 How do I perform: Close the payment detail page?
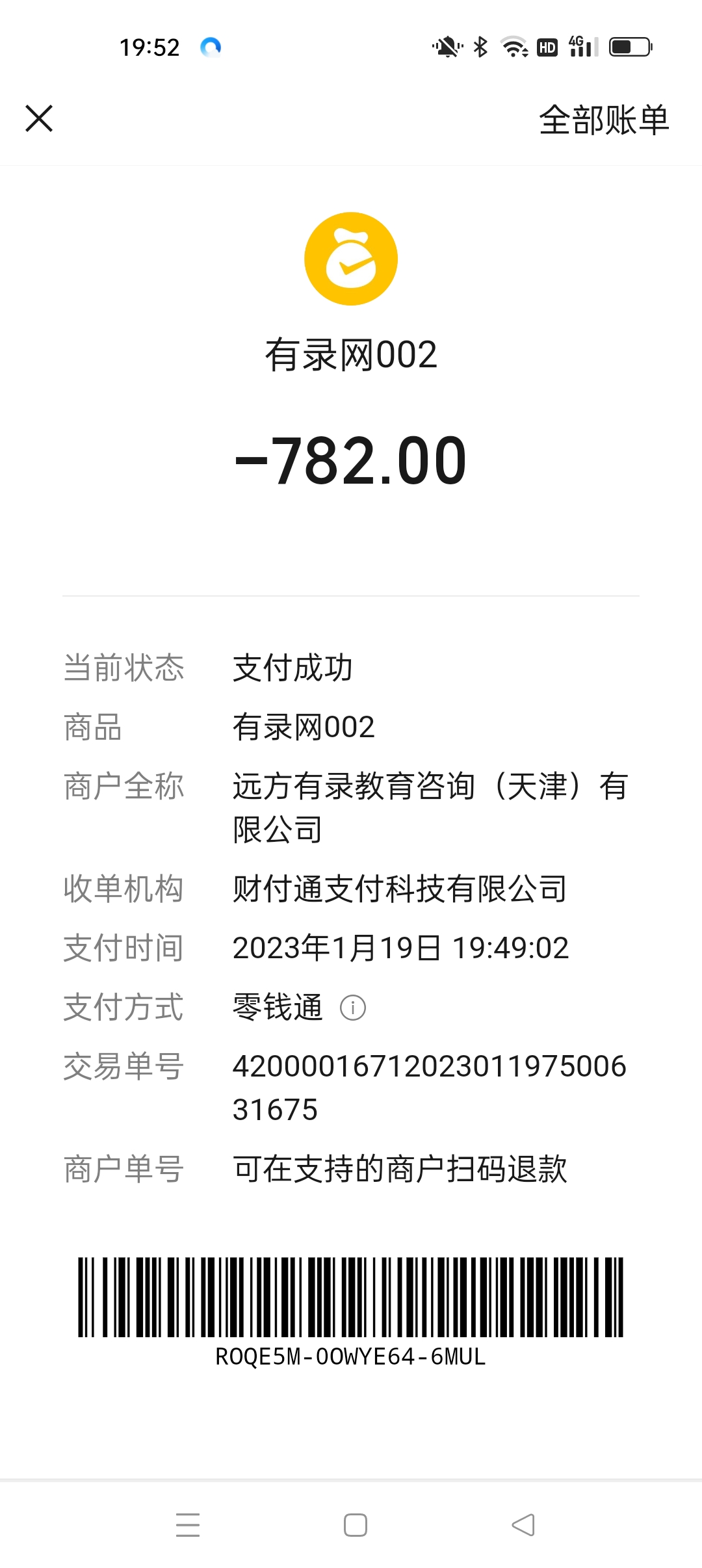point(39,119)
